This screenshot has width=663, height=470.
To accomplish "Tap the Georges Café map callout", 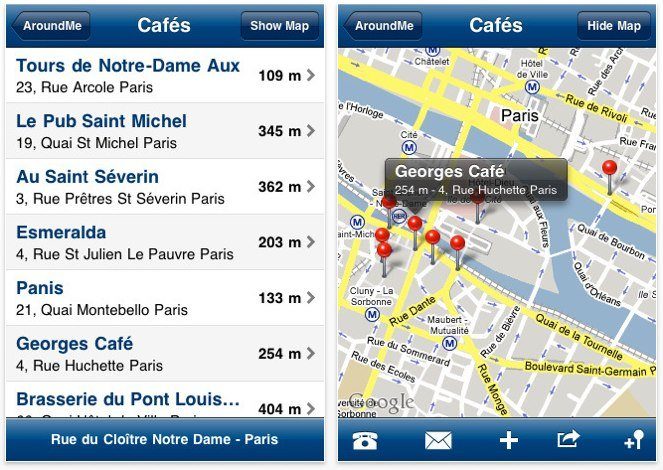I will point(476,180).
